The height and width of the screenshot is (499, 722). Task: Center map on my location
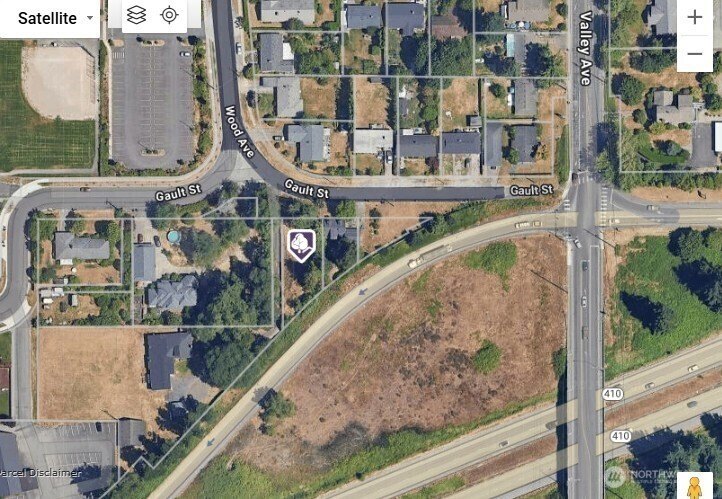point(169,15)
